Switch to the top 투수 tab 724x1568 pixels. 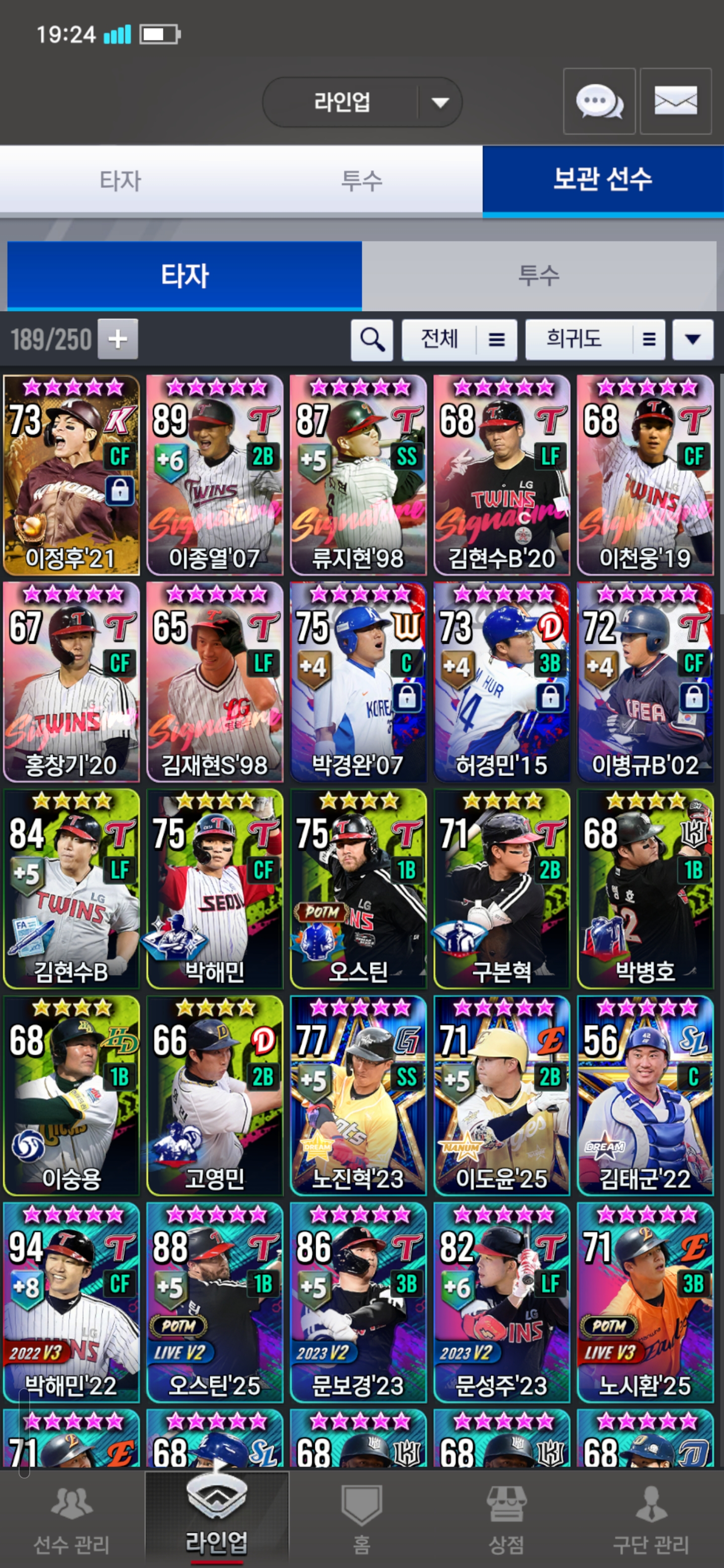click(x=361, y=181)
